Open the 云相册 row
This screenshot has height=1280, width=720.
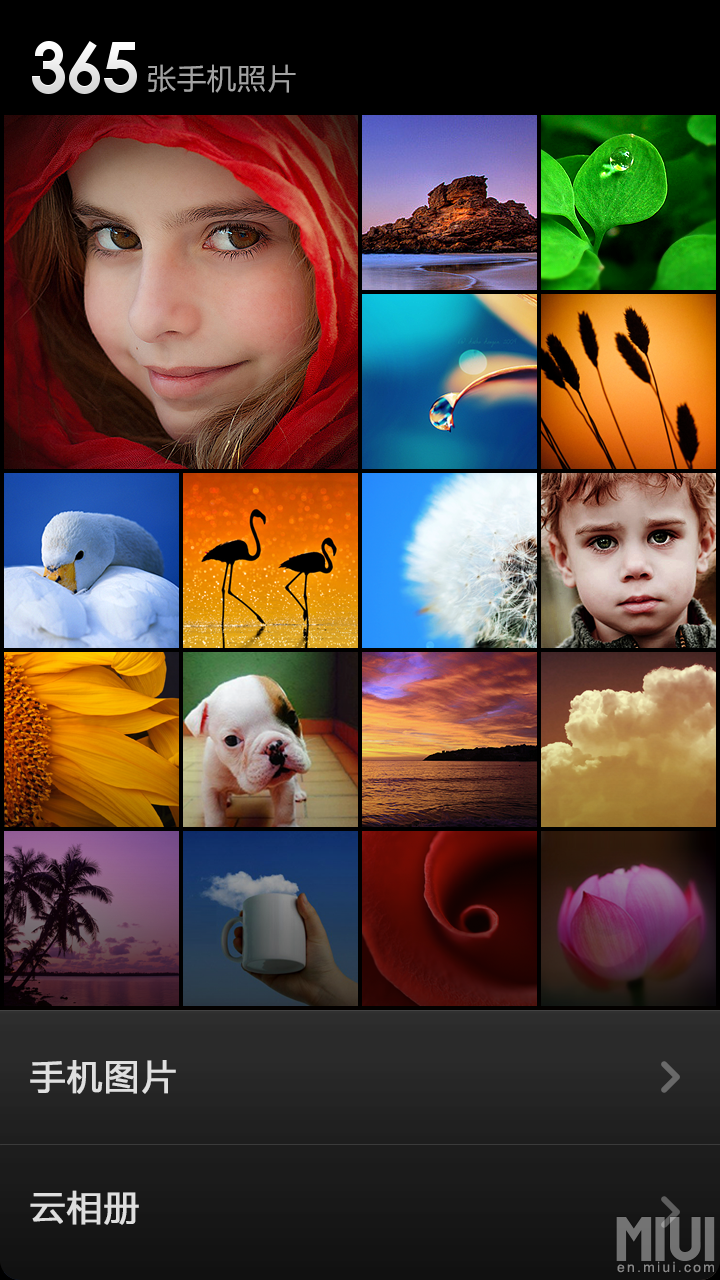(360, 1211)
